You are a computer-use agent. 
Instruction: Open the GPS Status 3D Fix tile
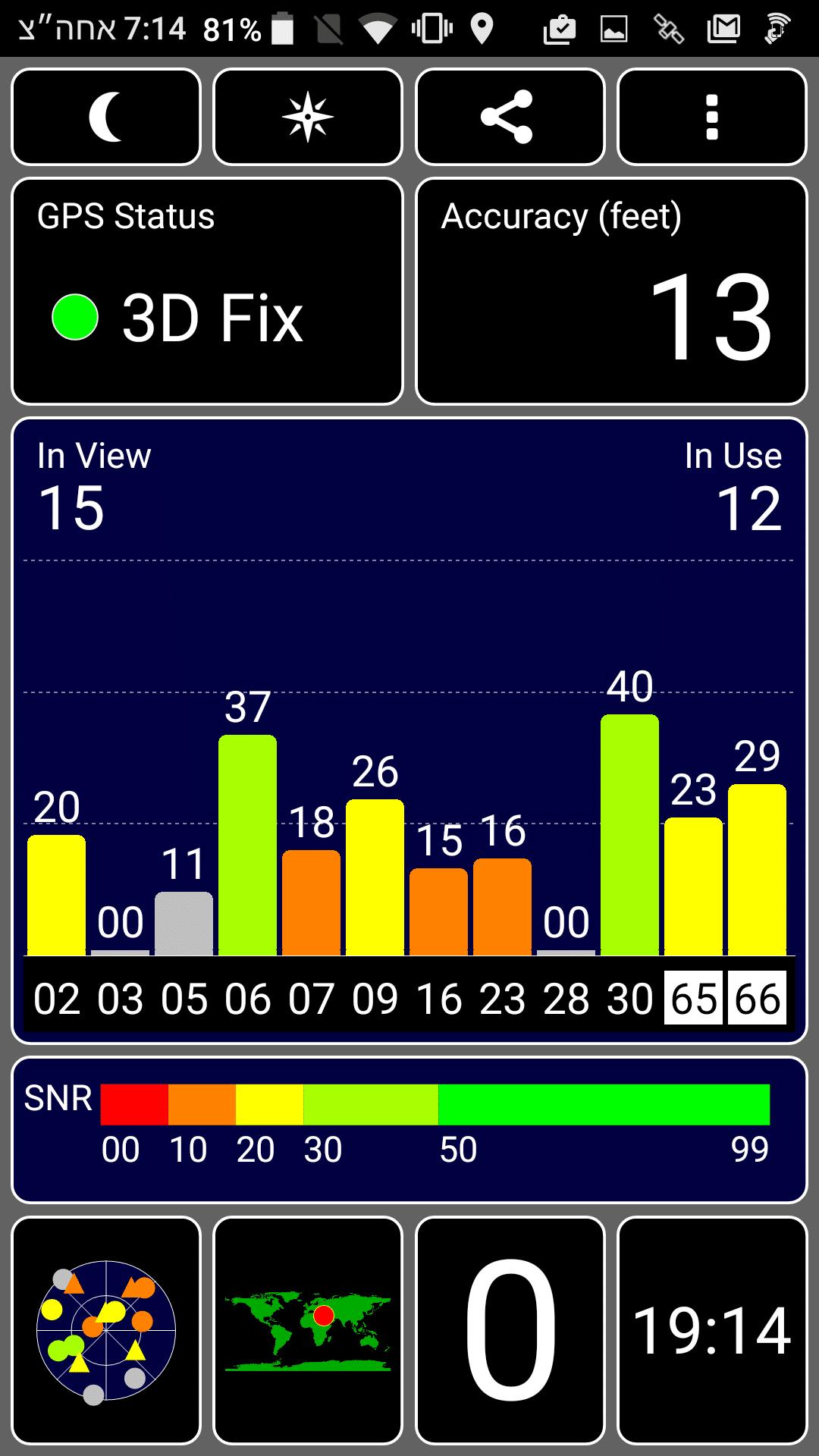tap(207, 291)
